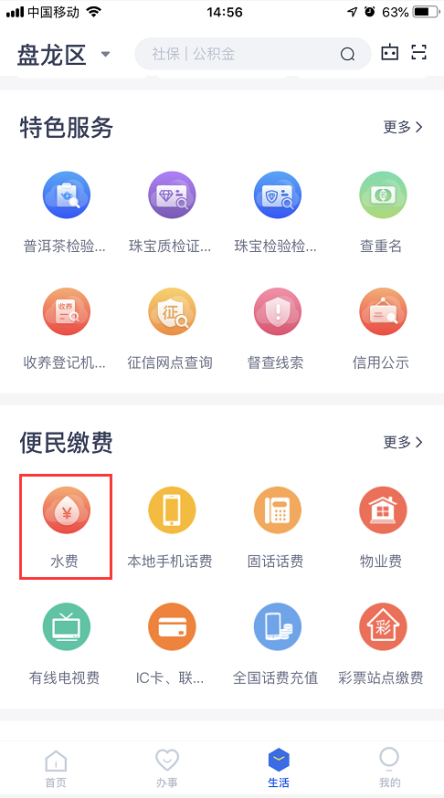Open the QR scan icon
Viewport: 444px width, 798px height.
[419, 52]
